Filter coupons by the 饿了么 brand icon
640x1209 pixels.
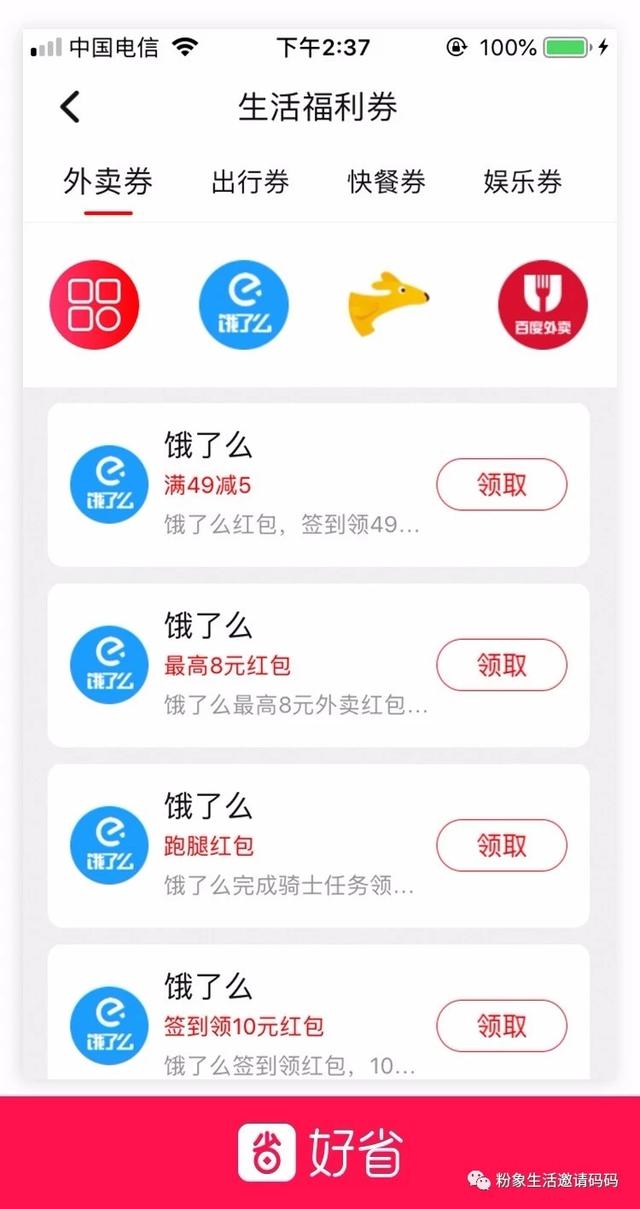tap(243, 304)
